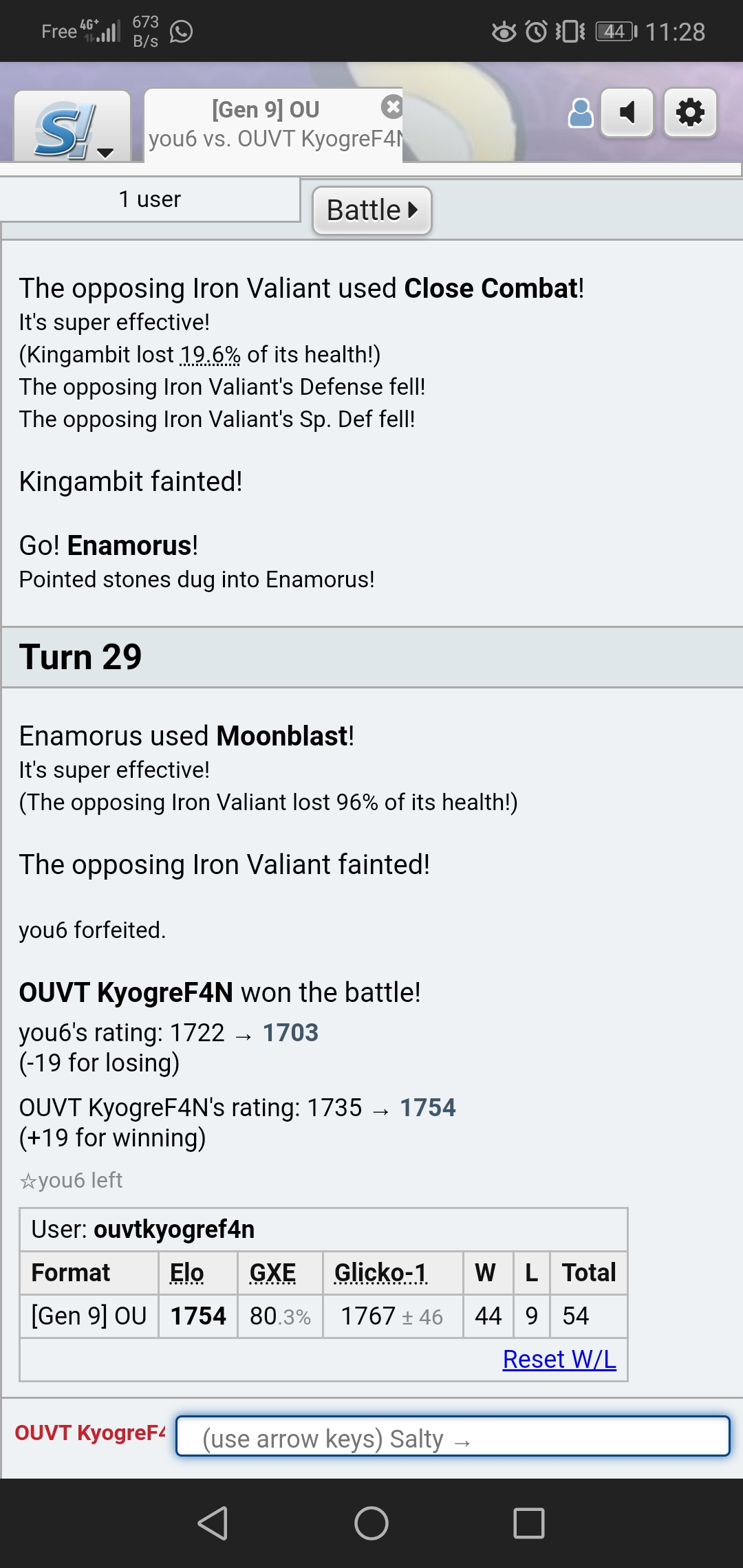
Task: Go back using the system back button
Action: pos(213,1523)
